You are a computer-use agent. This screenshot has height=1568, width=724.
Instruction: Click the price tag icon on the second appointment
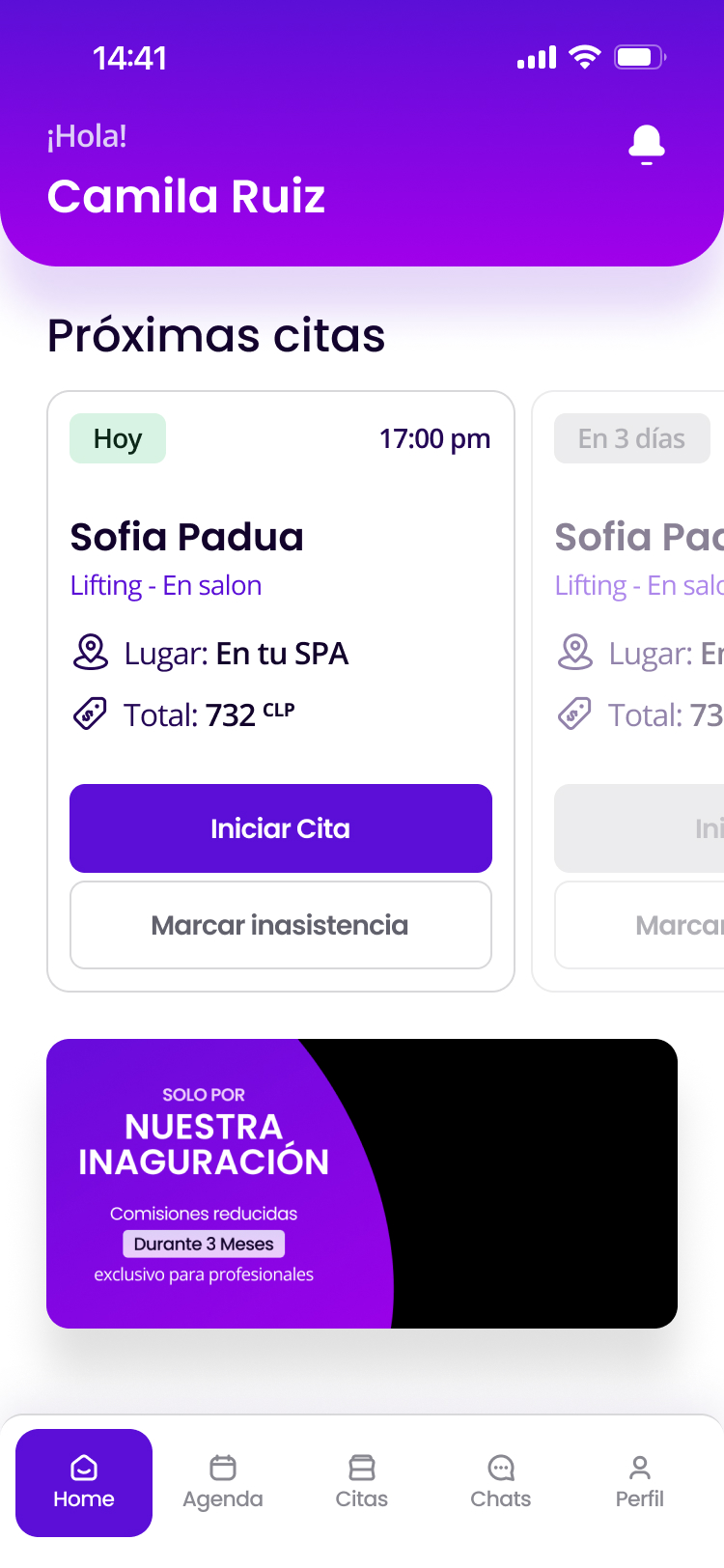coord(573,714)
